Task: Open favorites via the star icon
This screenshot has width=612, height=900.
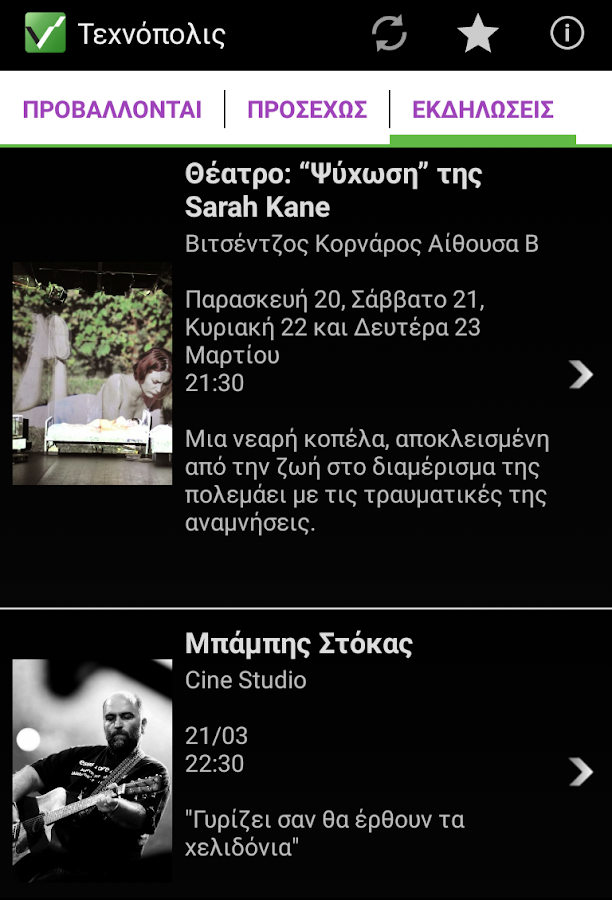Action: pyautogui.click(x=478, y=34)
